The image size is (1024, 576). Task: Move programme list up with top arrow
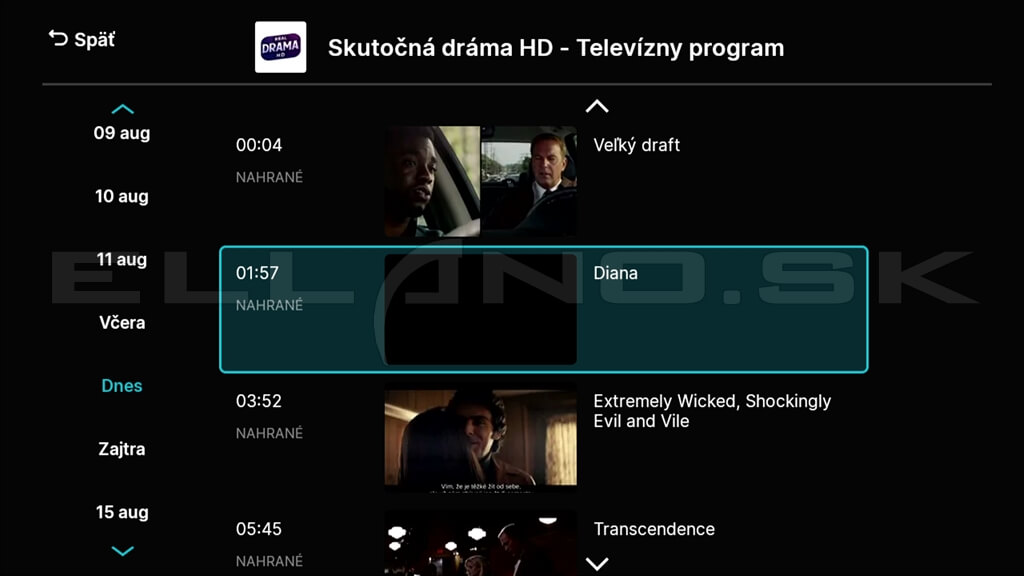point(597,106)
